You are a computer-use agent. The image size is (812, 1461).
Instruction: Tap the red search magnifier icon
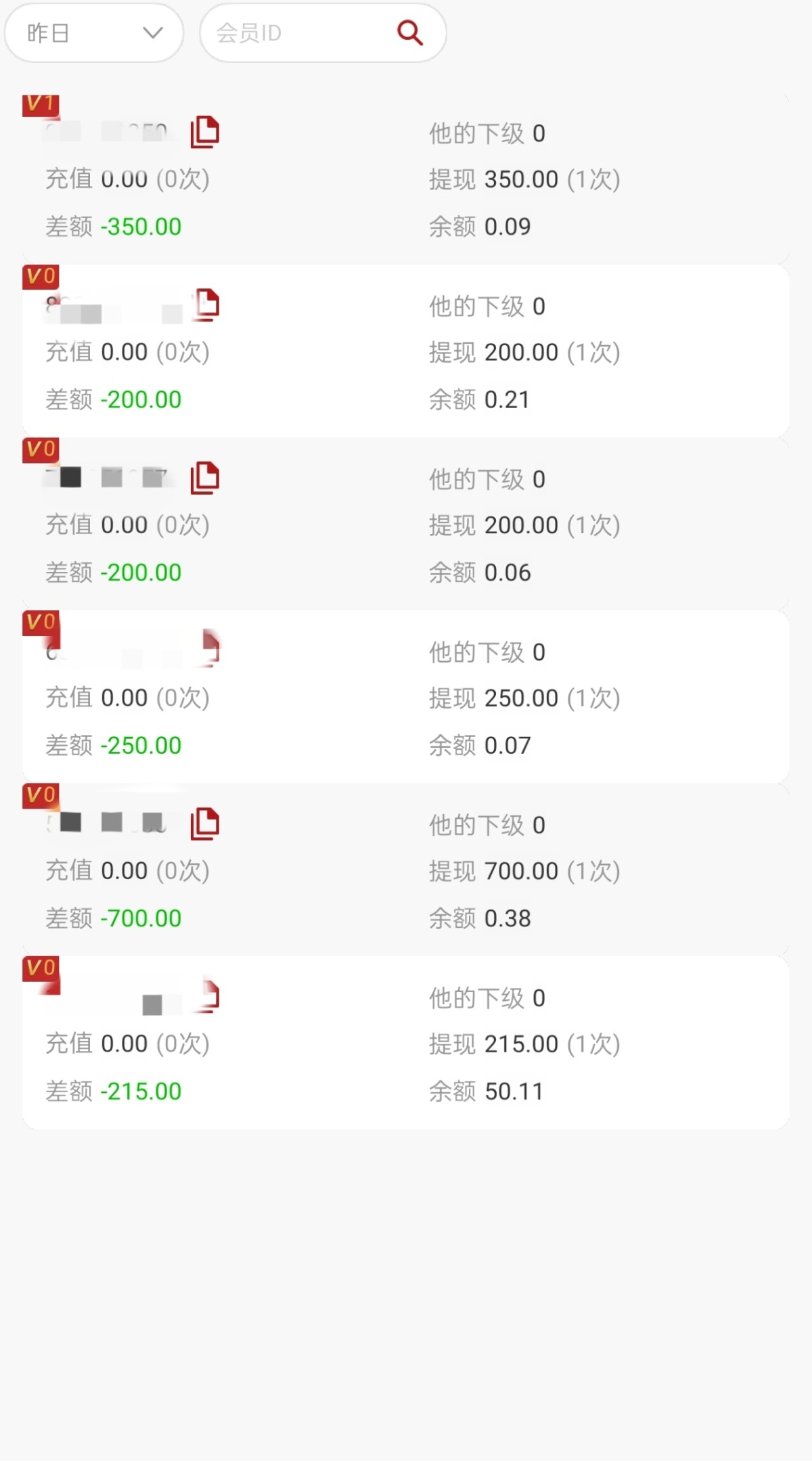pyautogui.click(x=409, y=32)
